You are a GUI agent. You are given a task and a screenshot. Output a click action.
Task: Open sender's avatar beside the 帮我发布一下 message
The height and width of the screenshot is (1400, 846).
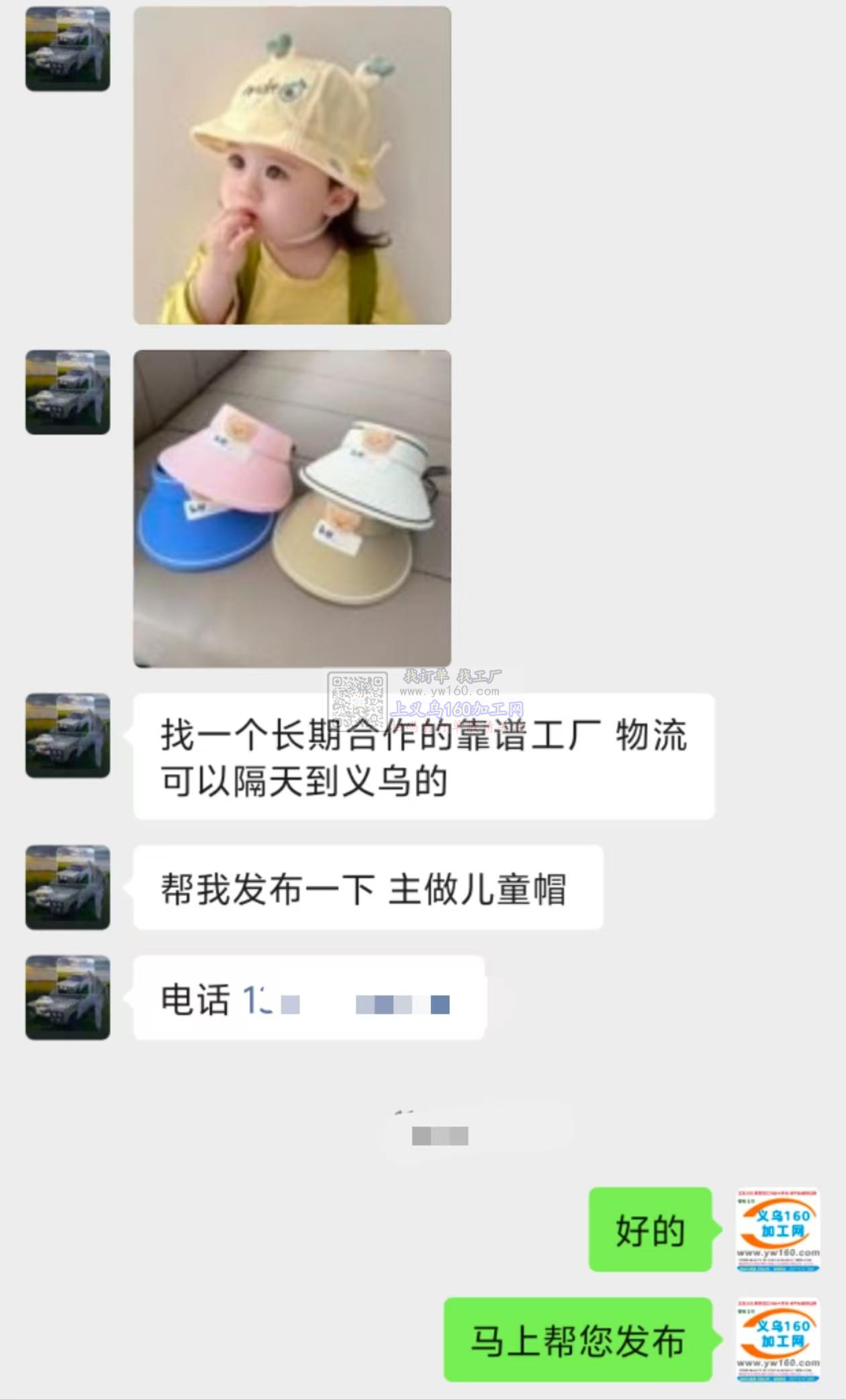[68, 887]
